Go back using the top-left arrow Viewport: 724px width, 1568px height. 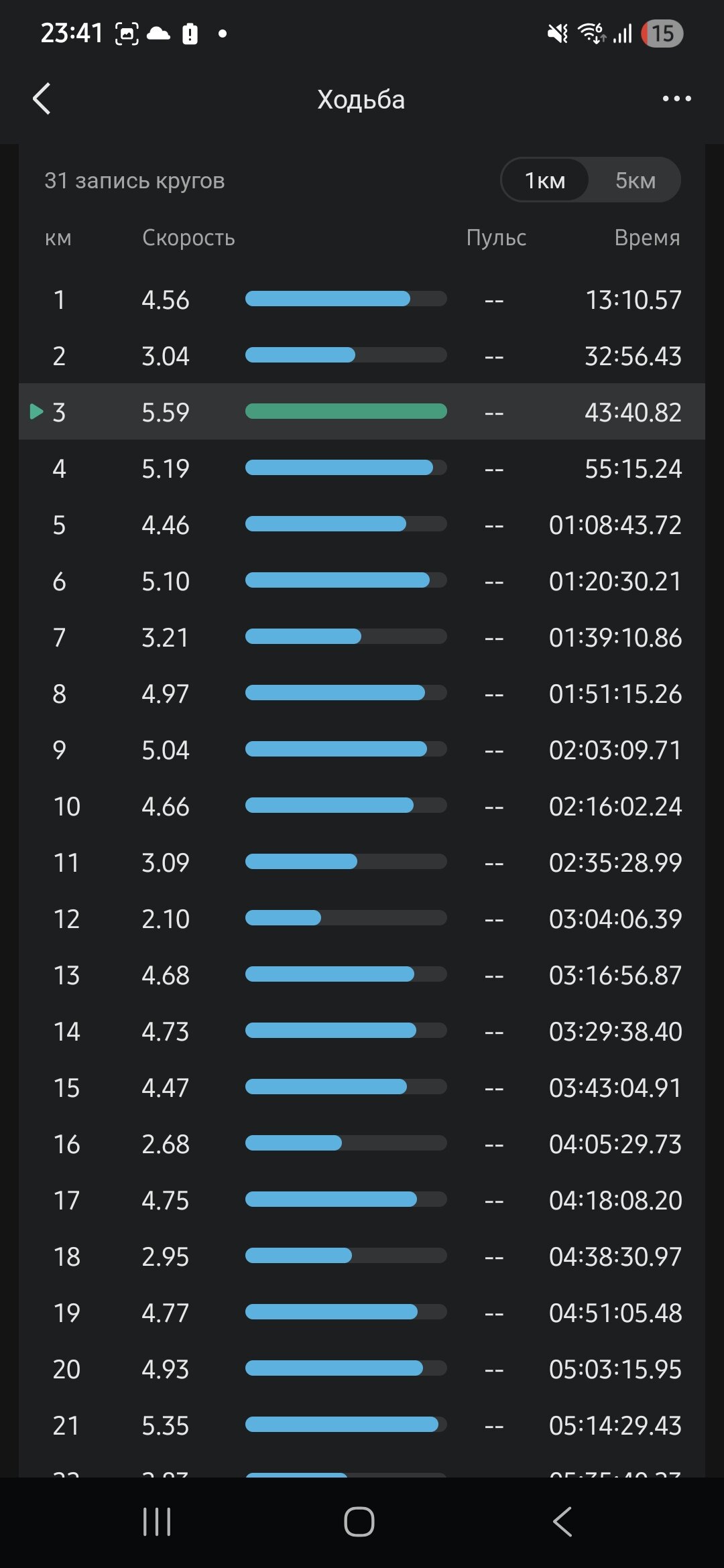[x=42, y=99]
